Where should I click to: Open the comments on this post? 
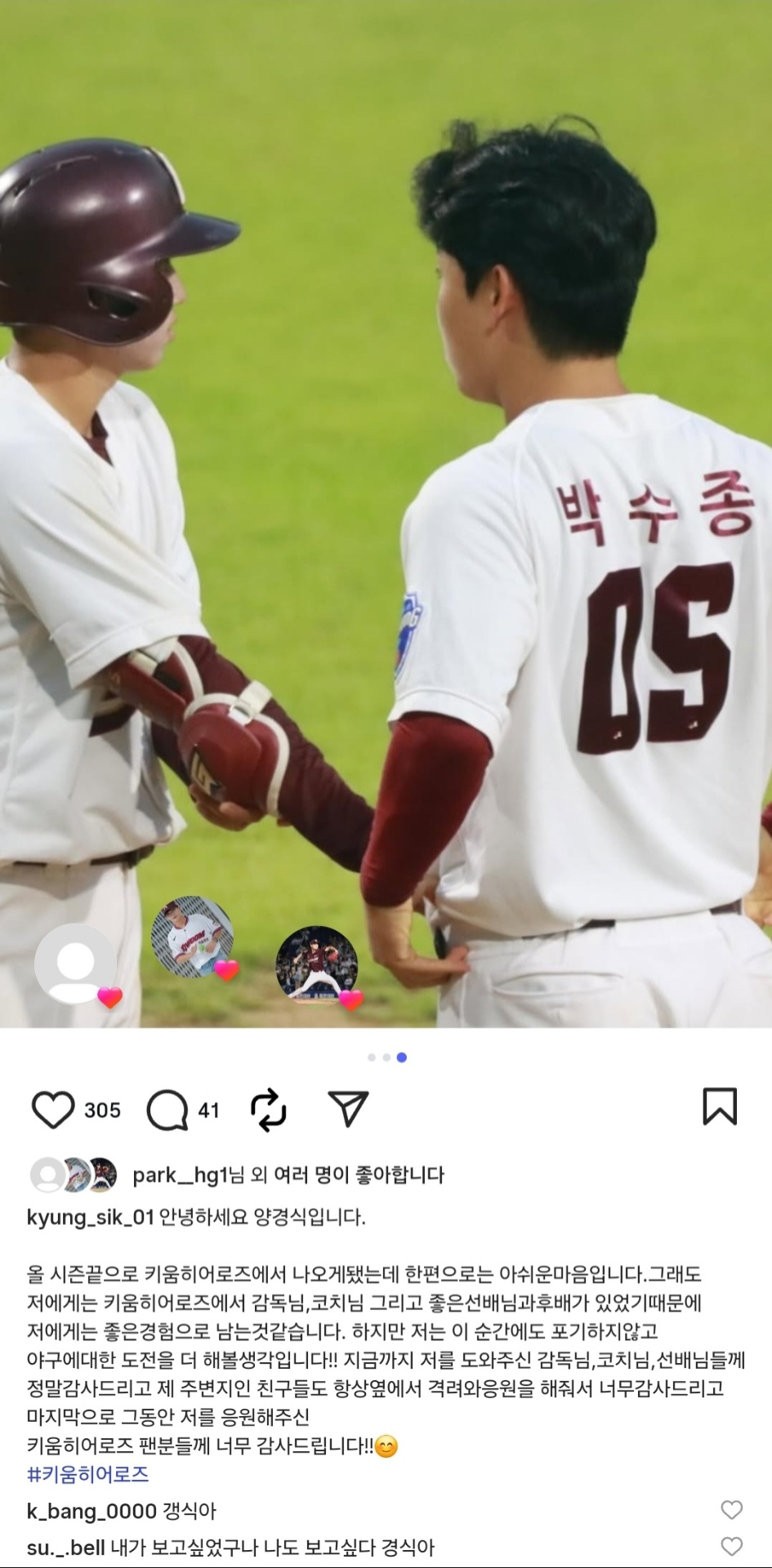pos(167,1110)
